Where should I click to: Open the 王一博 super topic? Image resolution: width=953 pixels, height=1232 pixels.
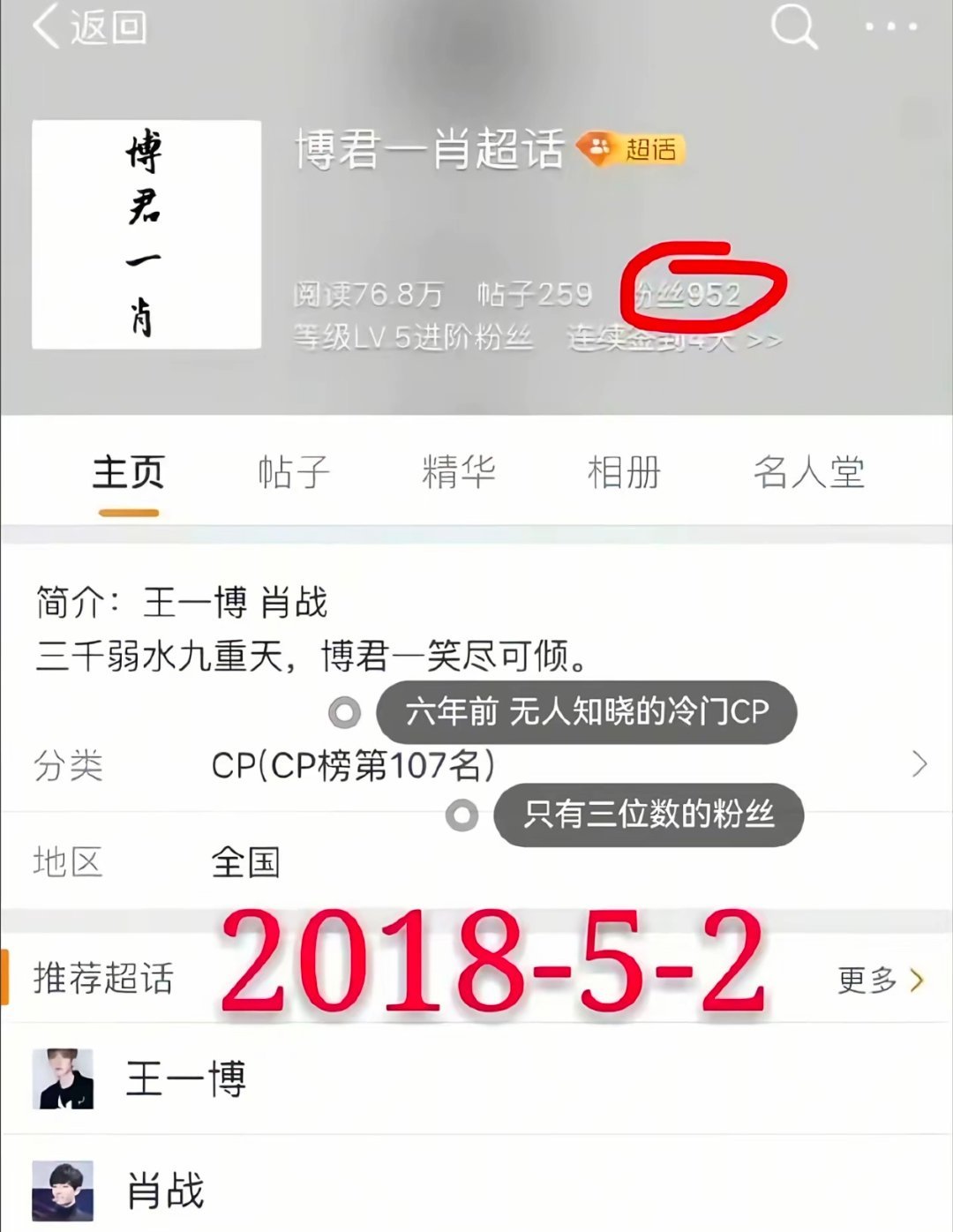pyautogui.click(x=185, y=1079)
